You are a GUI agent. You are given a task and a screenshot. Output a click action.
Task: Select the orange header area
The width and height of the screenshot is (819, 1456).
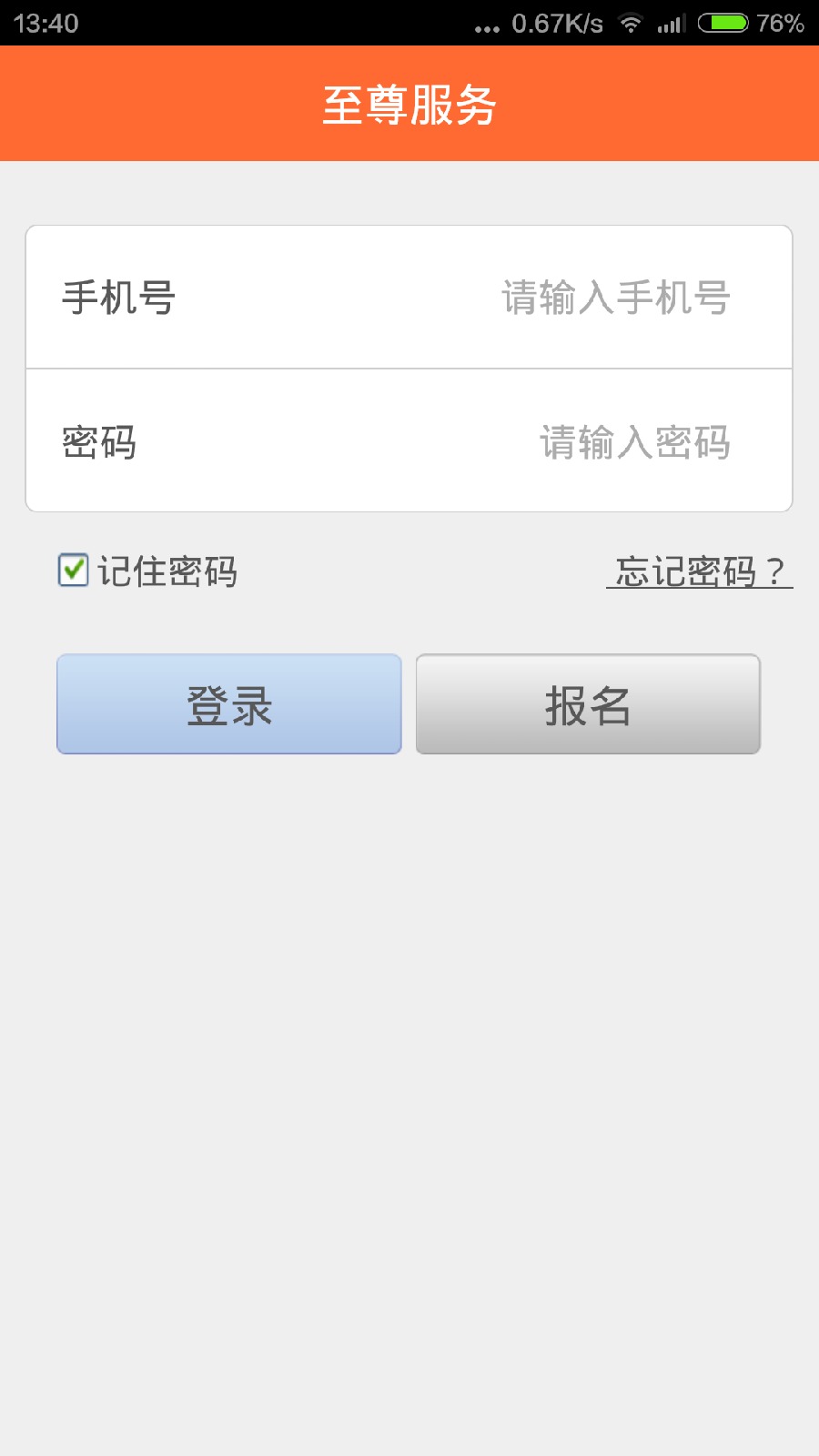[x=409, y=102]
